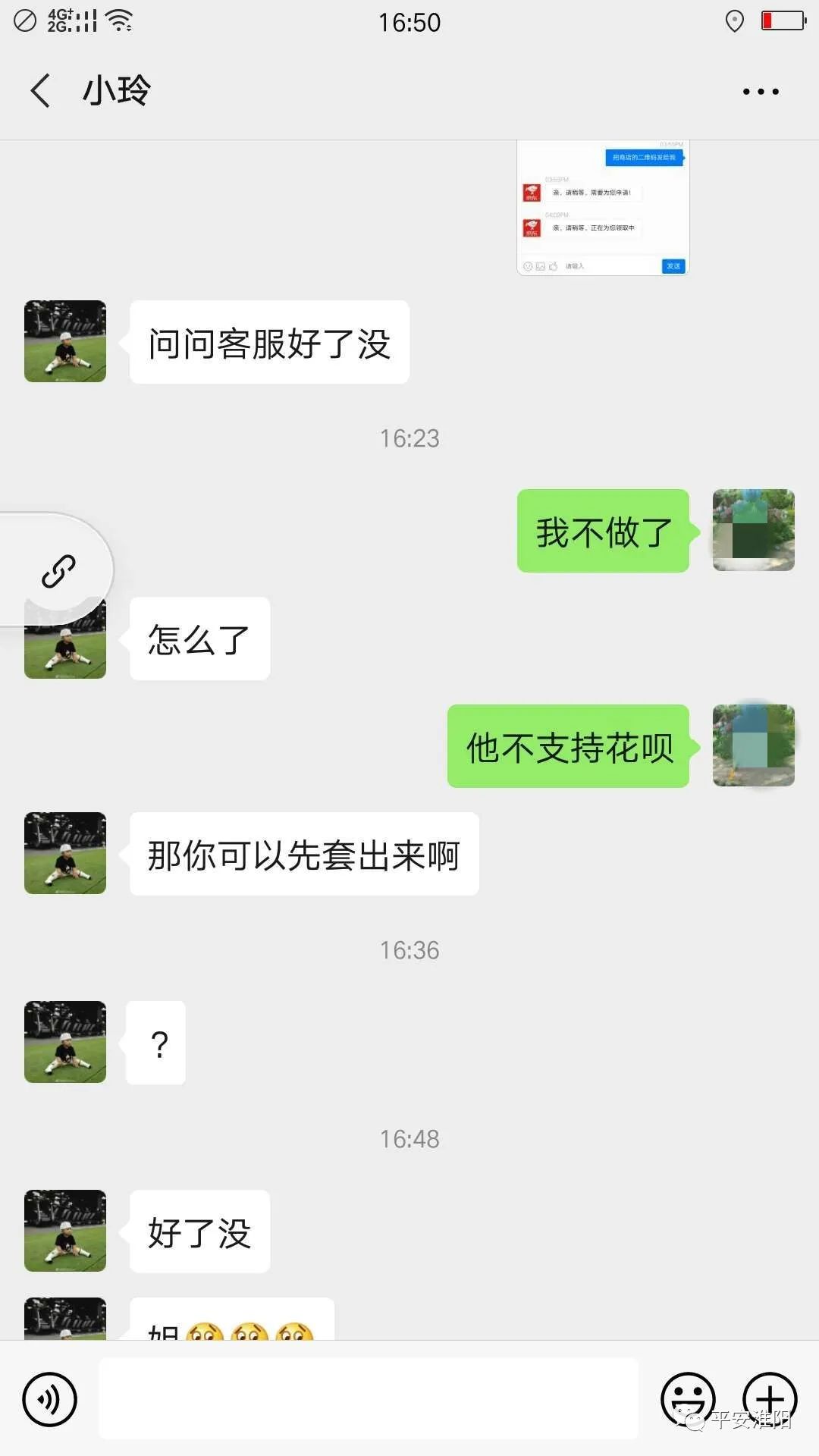
Task: Open the emoji sticker panel
Action: (x=688, y=1398)
